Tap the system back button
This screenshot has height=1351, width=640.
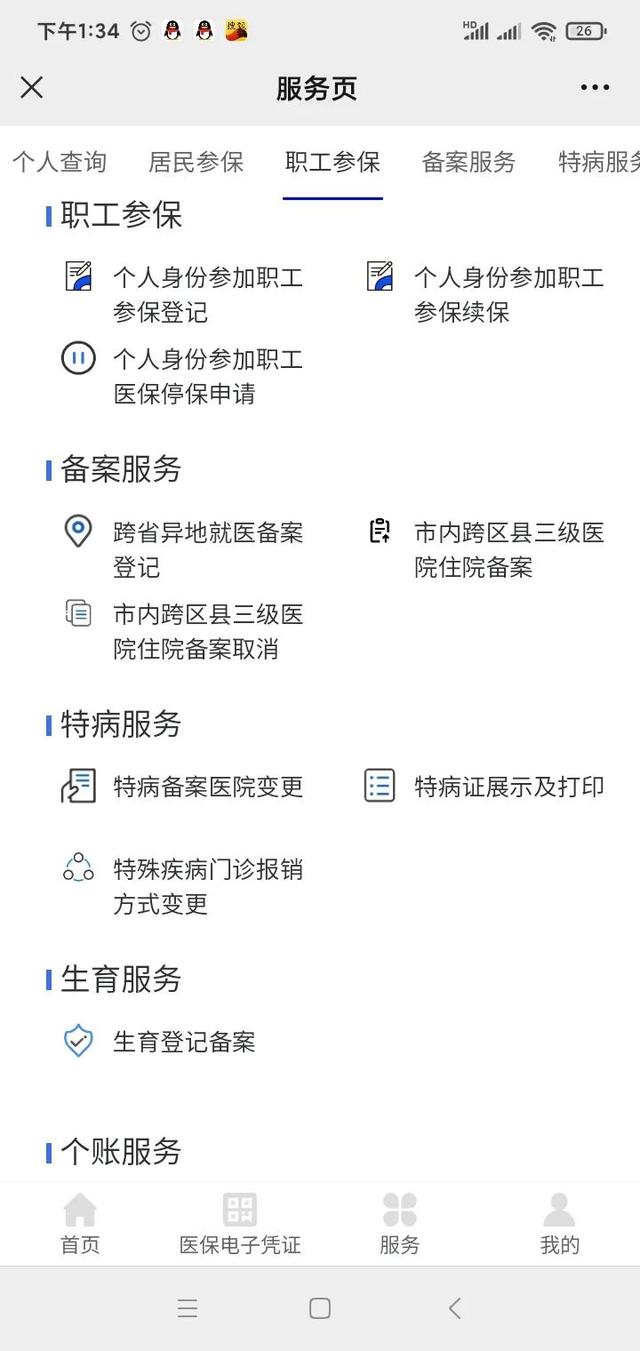(455, 1308)
